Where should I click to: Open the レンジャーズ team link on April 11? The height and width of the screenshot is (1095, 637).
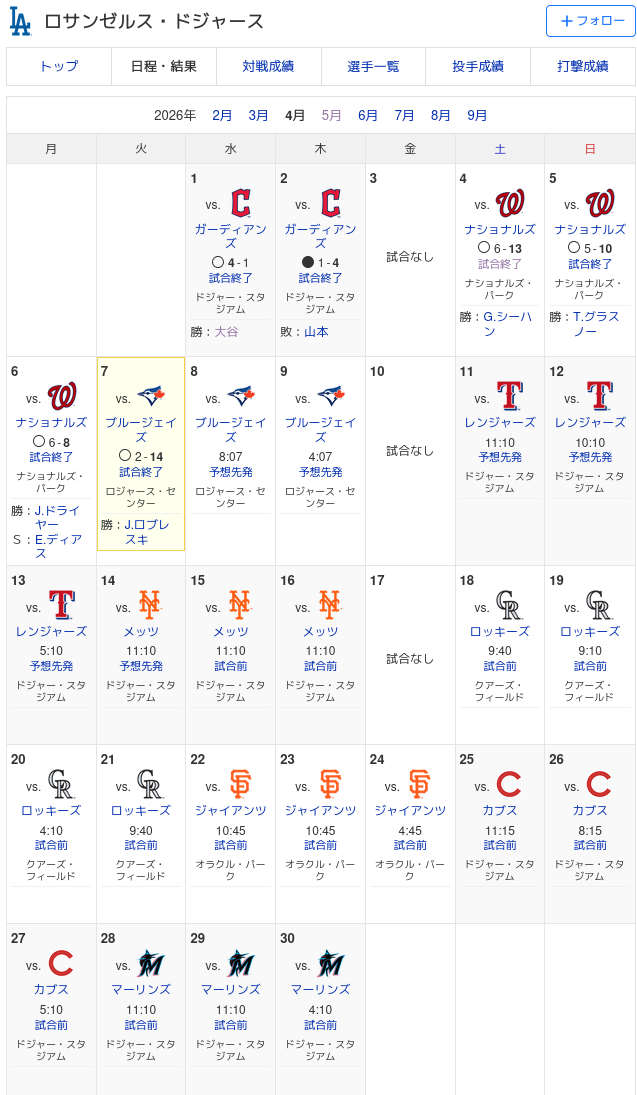tap(500, 423)
